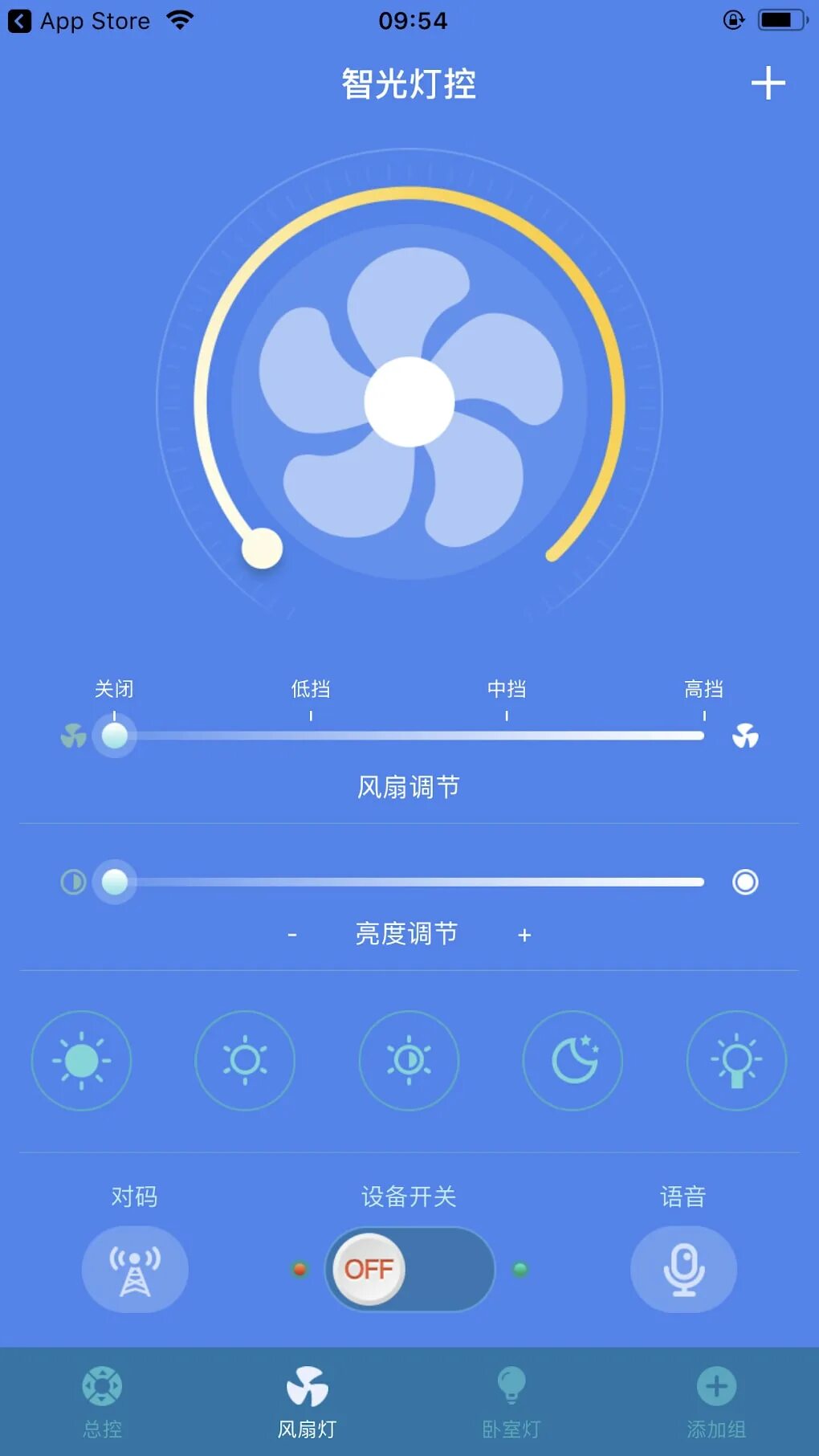Tap the plus icon in the header

pos(768,84)
